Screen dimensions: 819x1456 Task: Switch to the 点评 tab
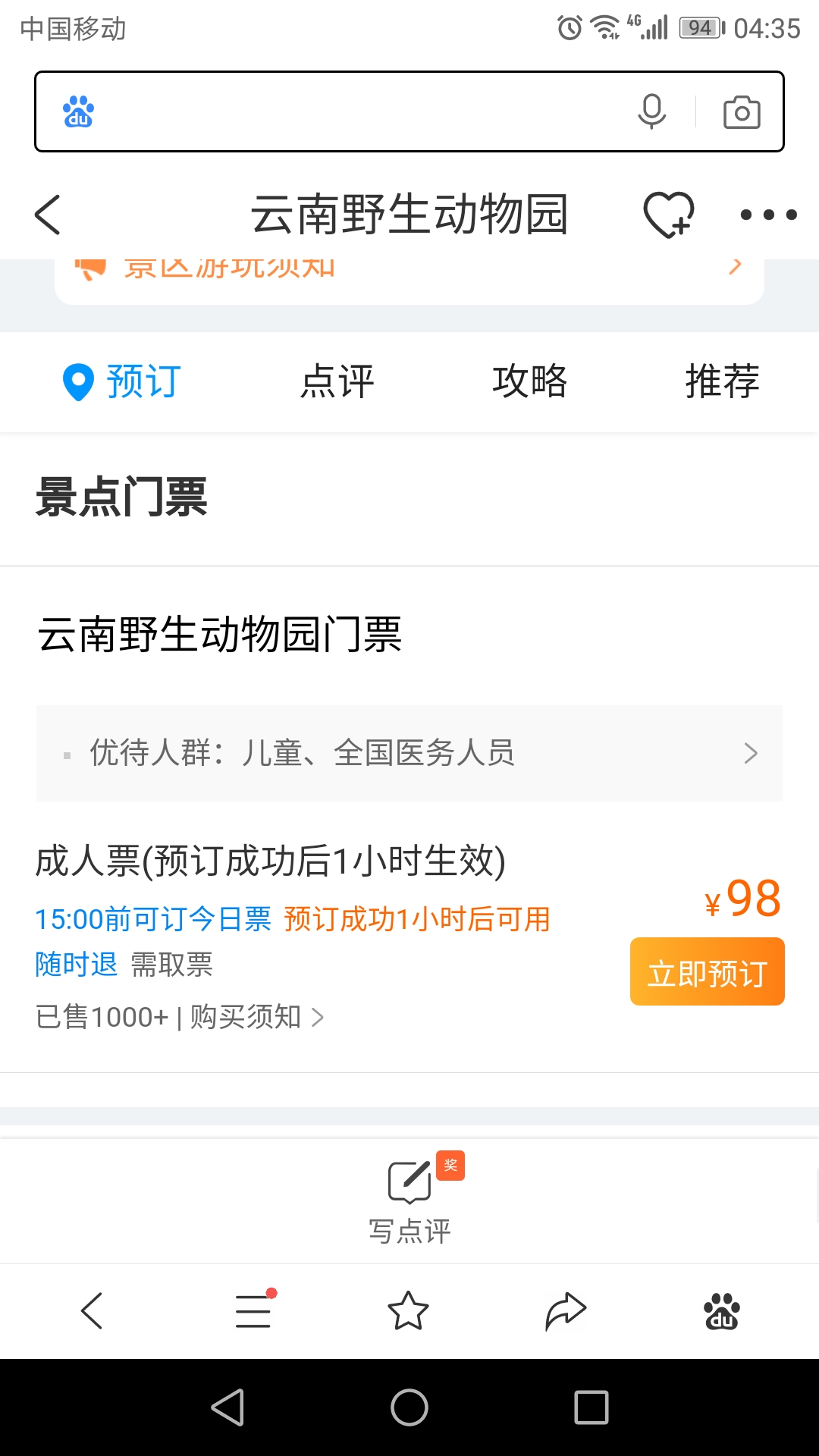tap(337, 381)
